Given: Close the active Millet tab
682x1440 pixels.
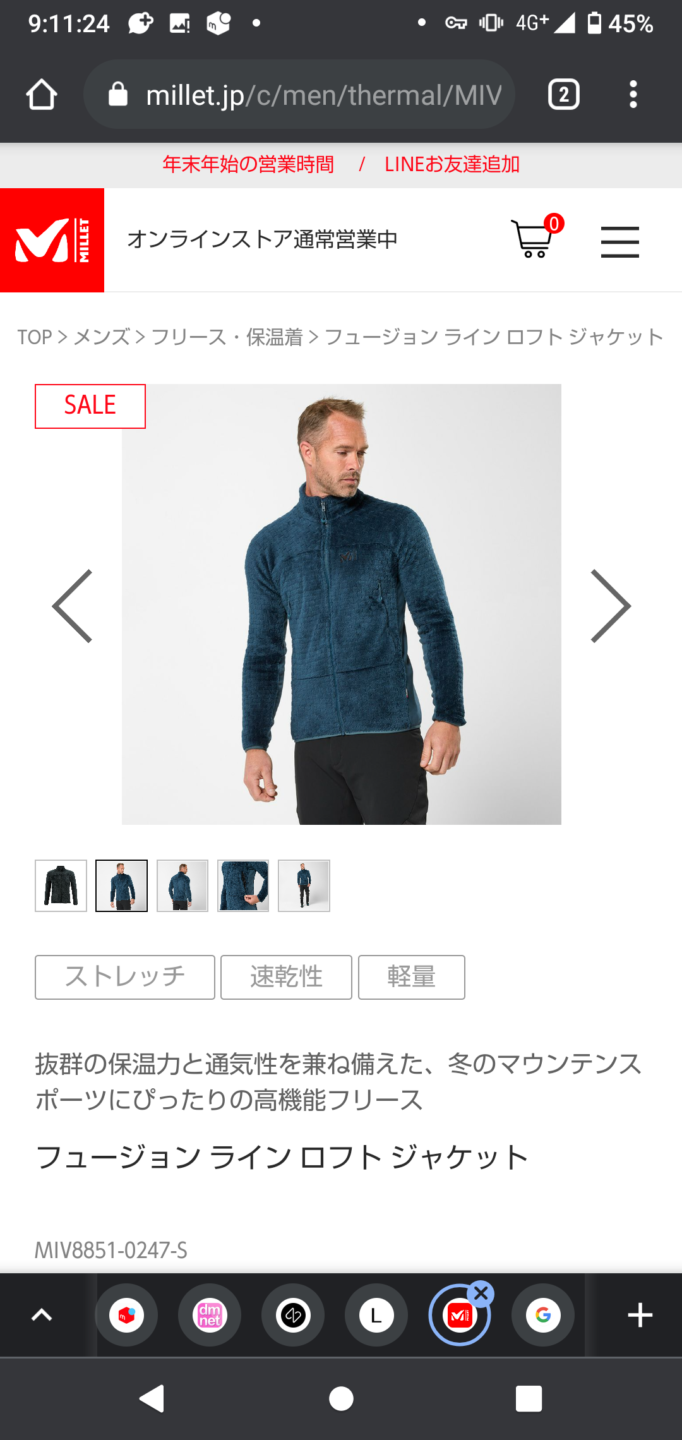Looking at the screenshot, I should pos(481,1294).
